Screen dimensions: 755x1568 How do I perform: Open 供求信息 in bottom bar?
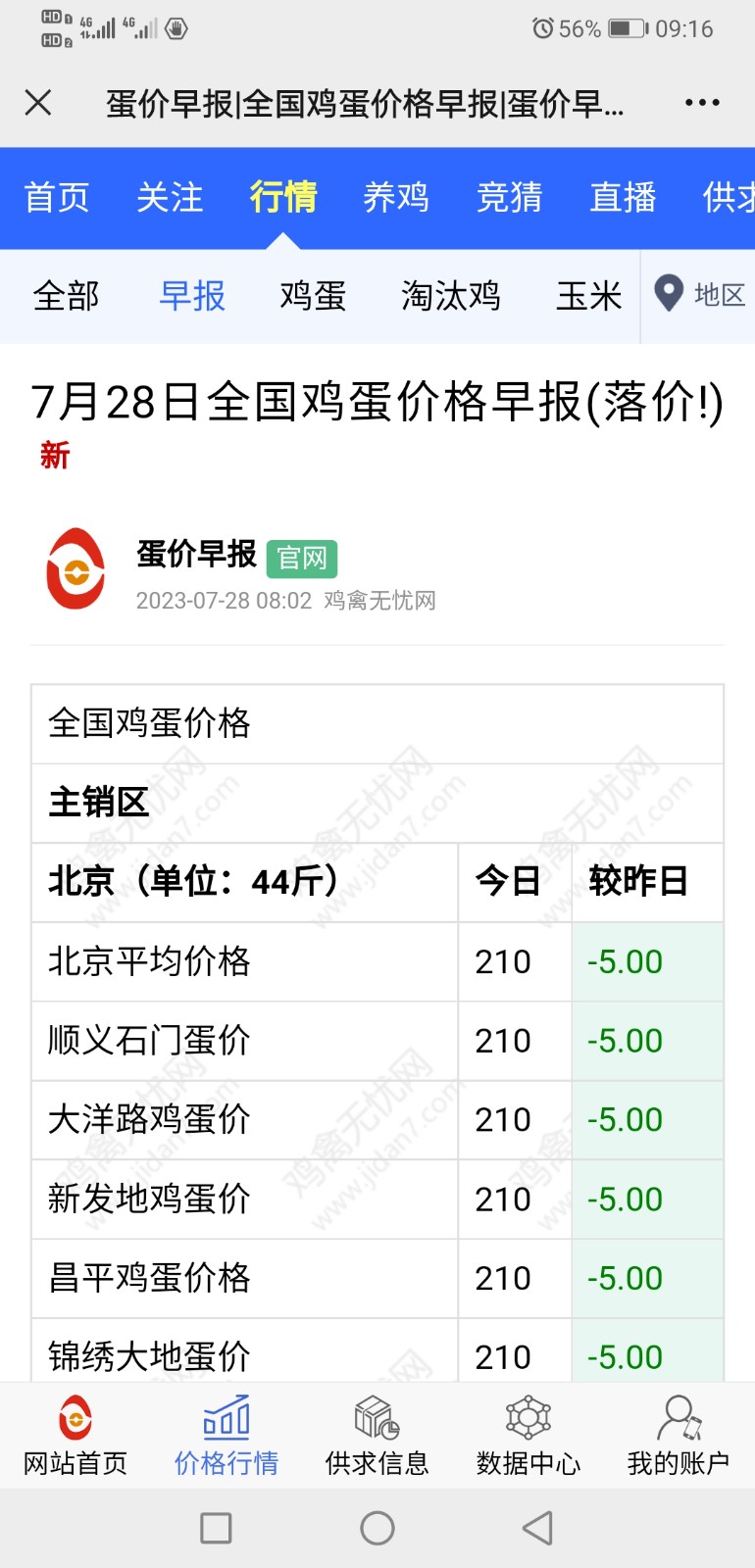coord(377,1437)
